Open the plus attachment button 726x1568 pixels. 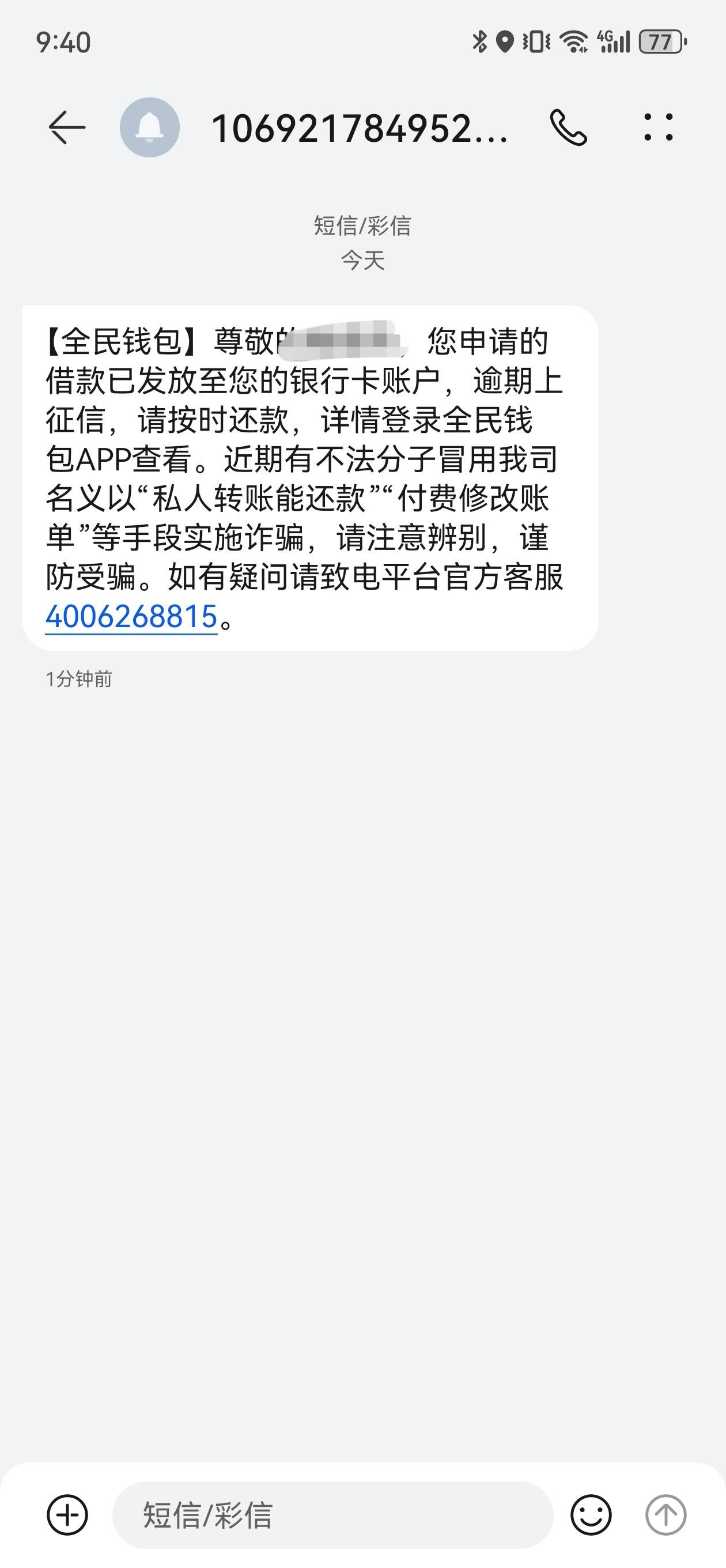point(67,1515)
